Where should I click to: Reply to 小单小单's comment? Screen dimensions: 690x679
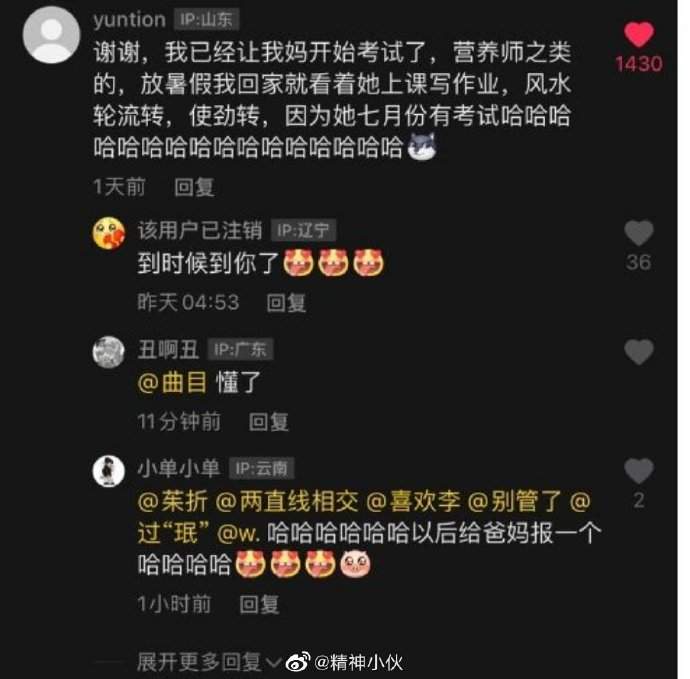[x=259, y=604]
